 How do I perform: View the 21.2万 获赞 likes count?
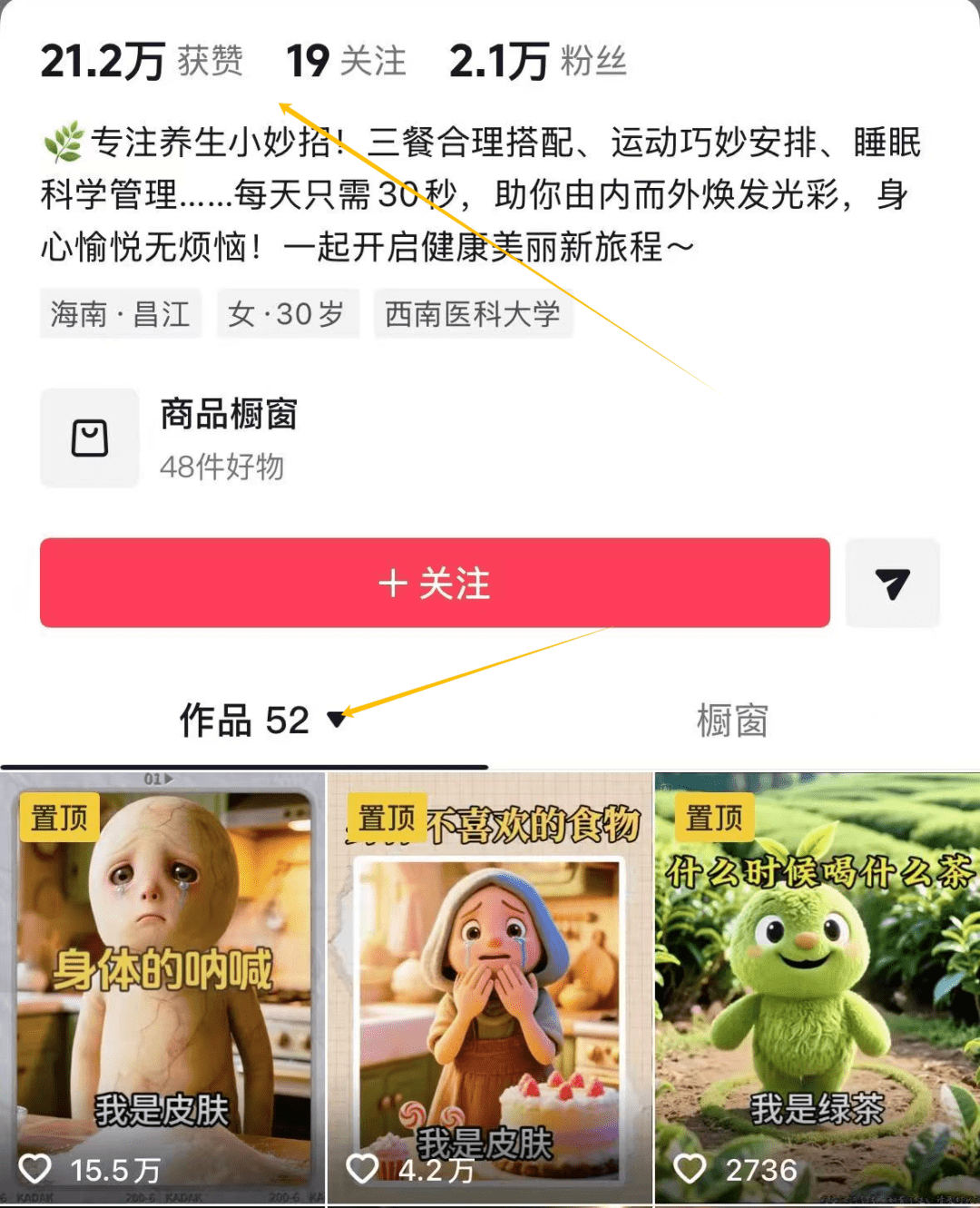click(x=142, y=62)
